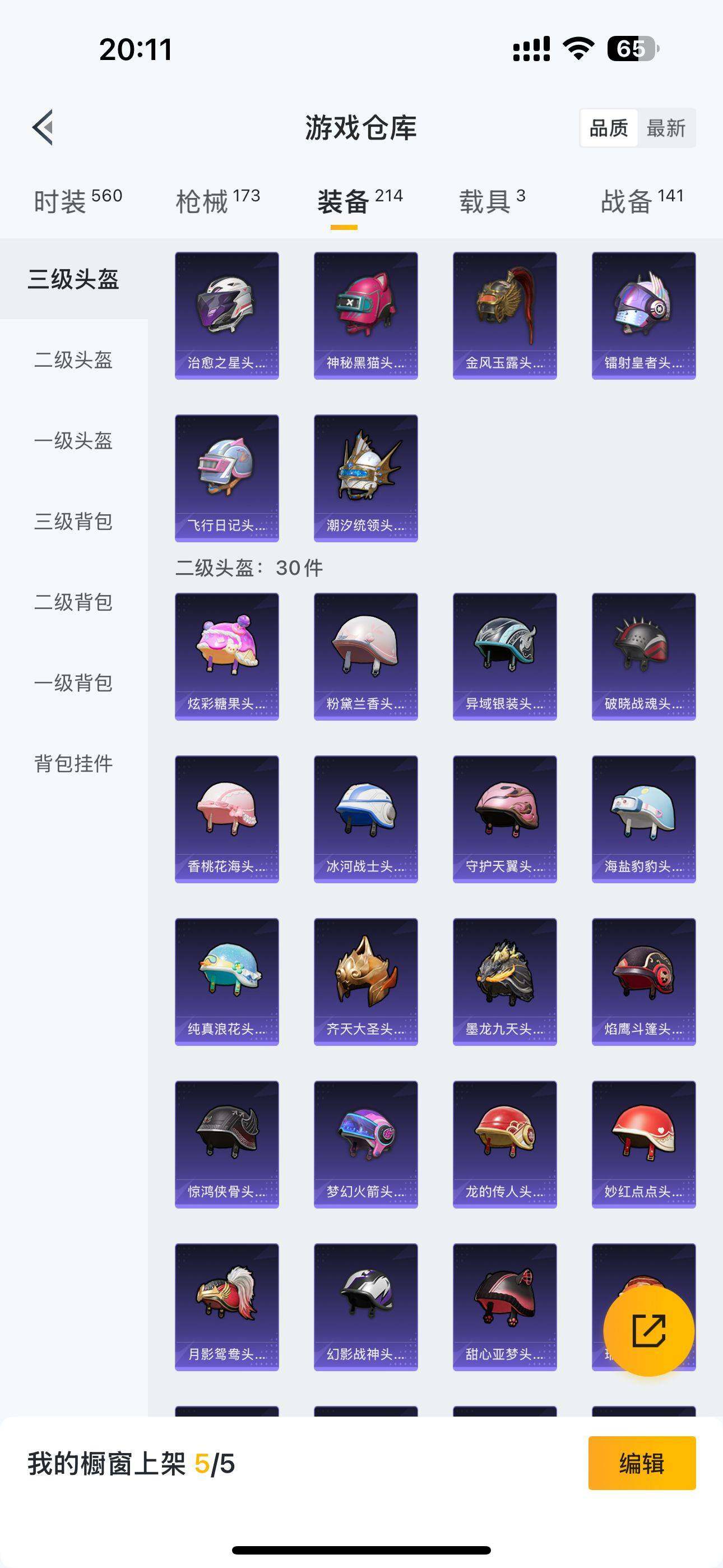The image size is (723, 1568).
Task: Select 一级头盔 in the side list
Action: [73, 441]
